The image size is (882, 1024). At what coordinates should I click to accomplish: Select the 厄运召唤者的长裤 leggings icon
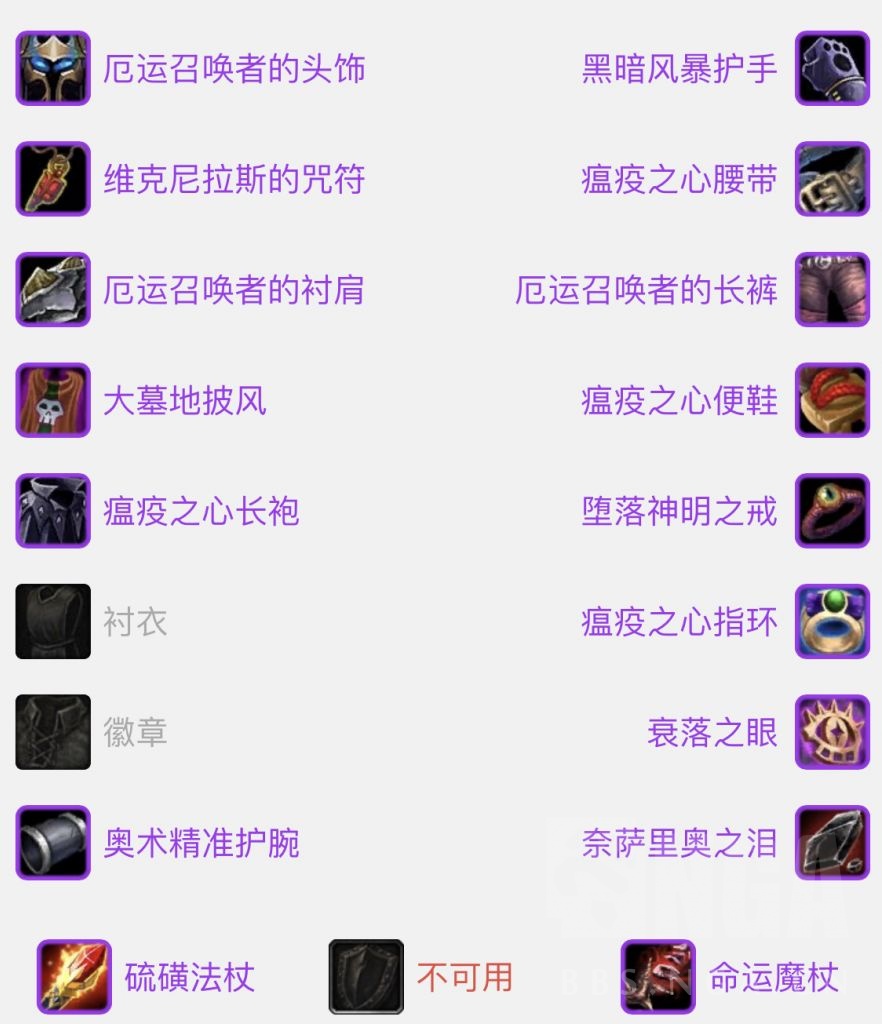831,290
